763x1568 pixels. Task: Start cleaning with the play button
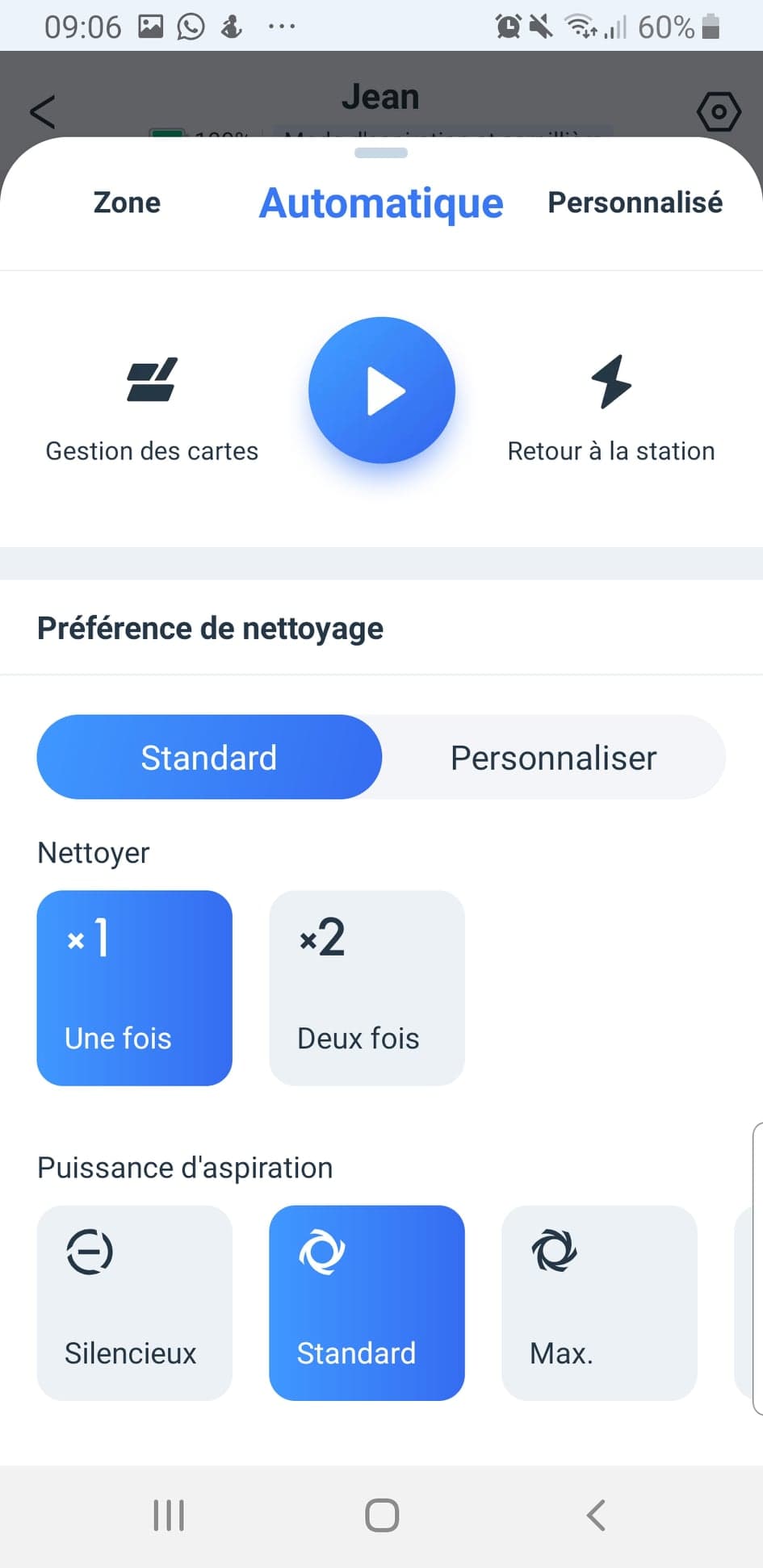(382, 390)
